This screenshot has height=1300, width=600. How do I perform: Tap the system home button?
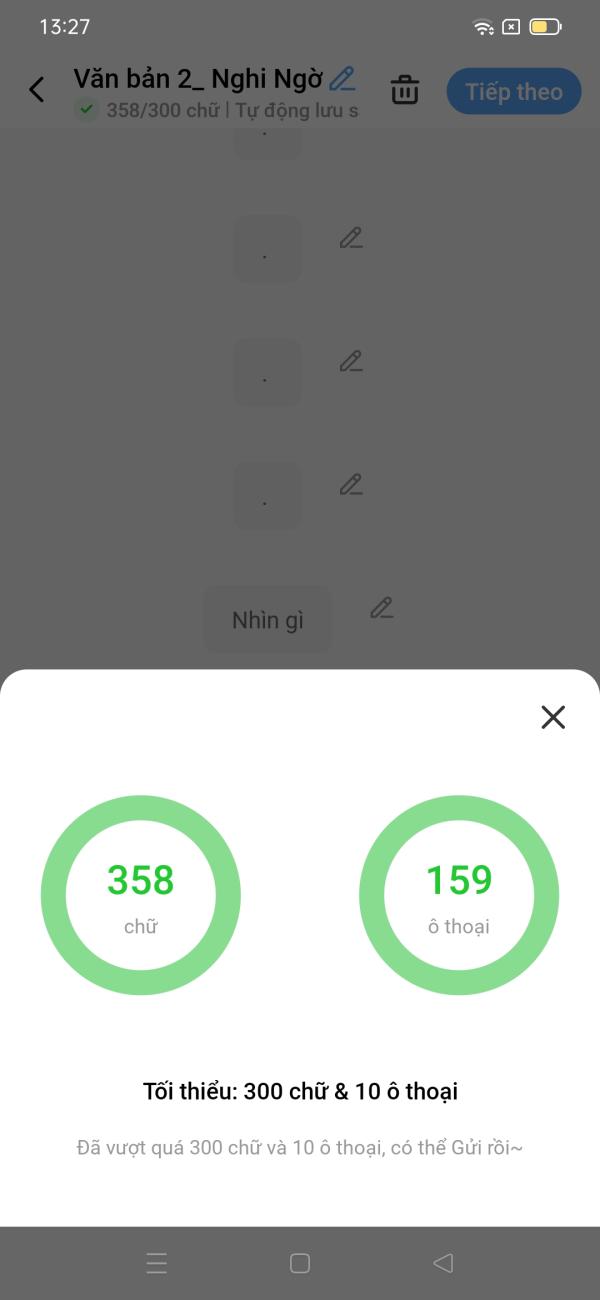(300, 1263)
